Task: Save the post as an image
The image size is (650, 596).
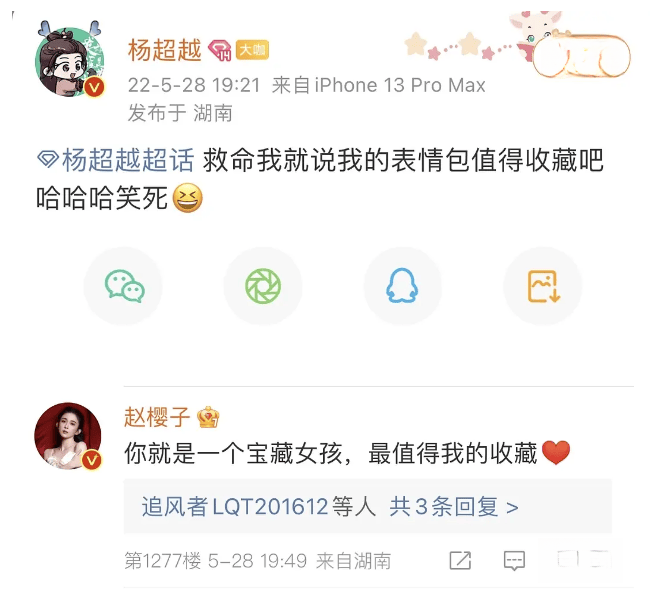Action: (543, 287)
